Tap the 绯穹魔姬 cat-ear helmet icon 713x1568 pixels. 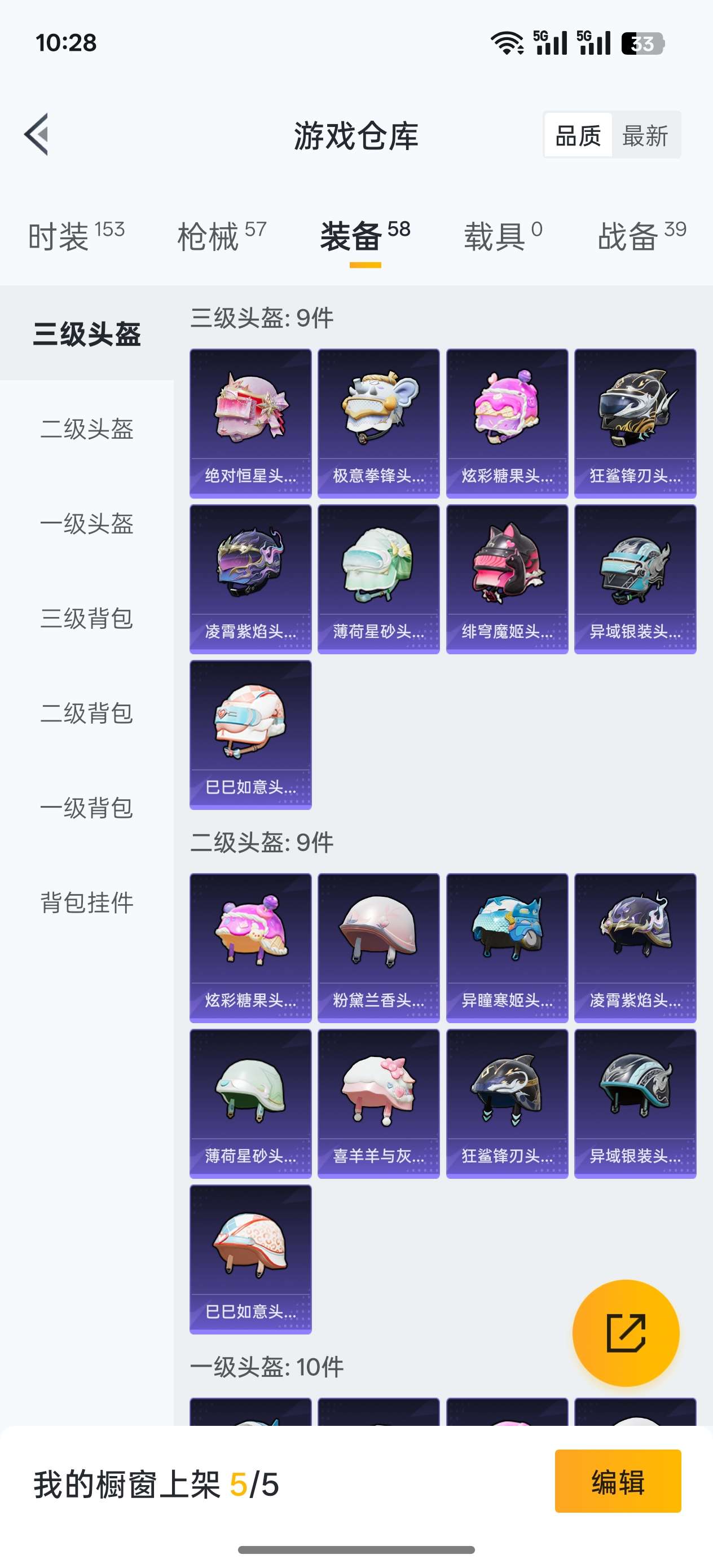pyautogui.click(x=507, y=575)
